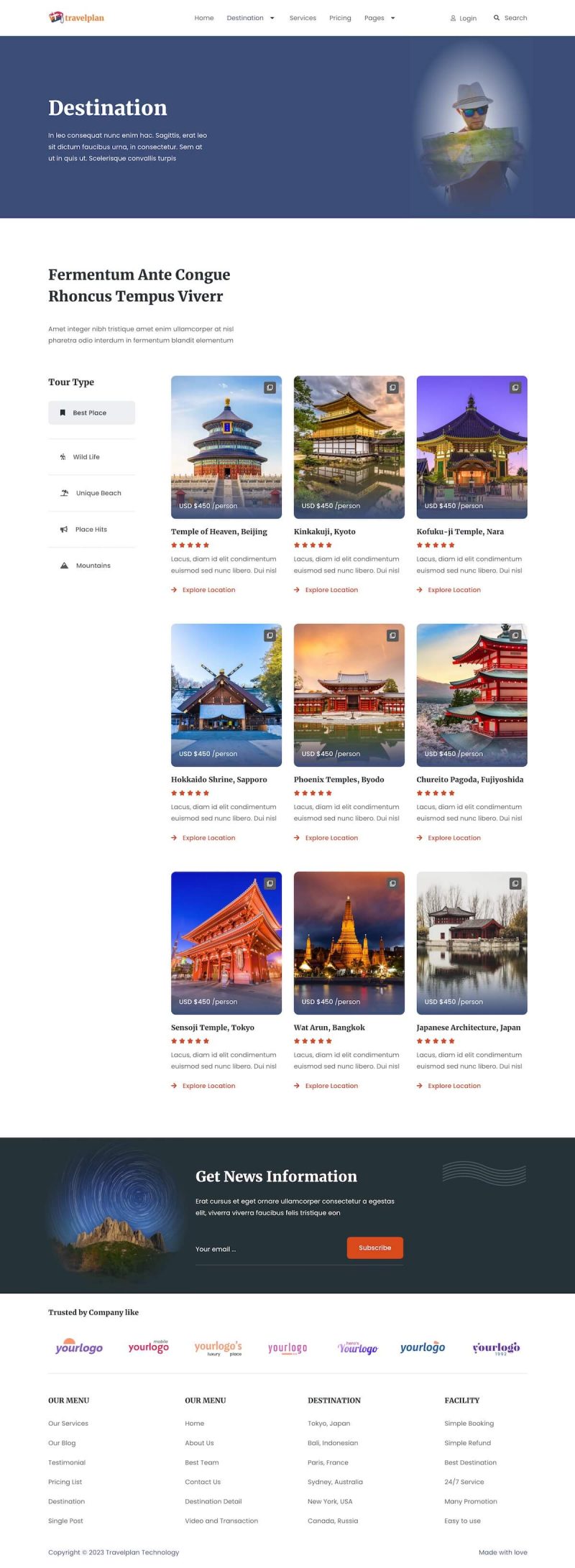Open the Home nav link
Screen dimensions: 575x1568
coord(204,18)
